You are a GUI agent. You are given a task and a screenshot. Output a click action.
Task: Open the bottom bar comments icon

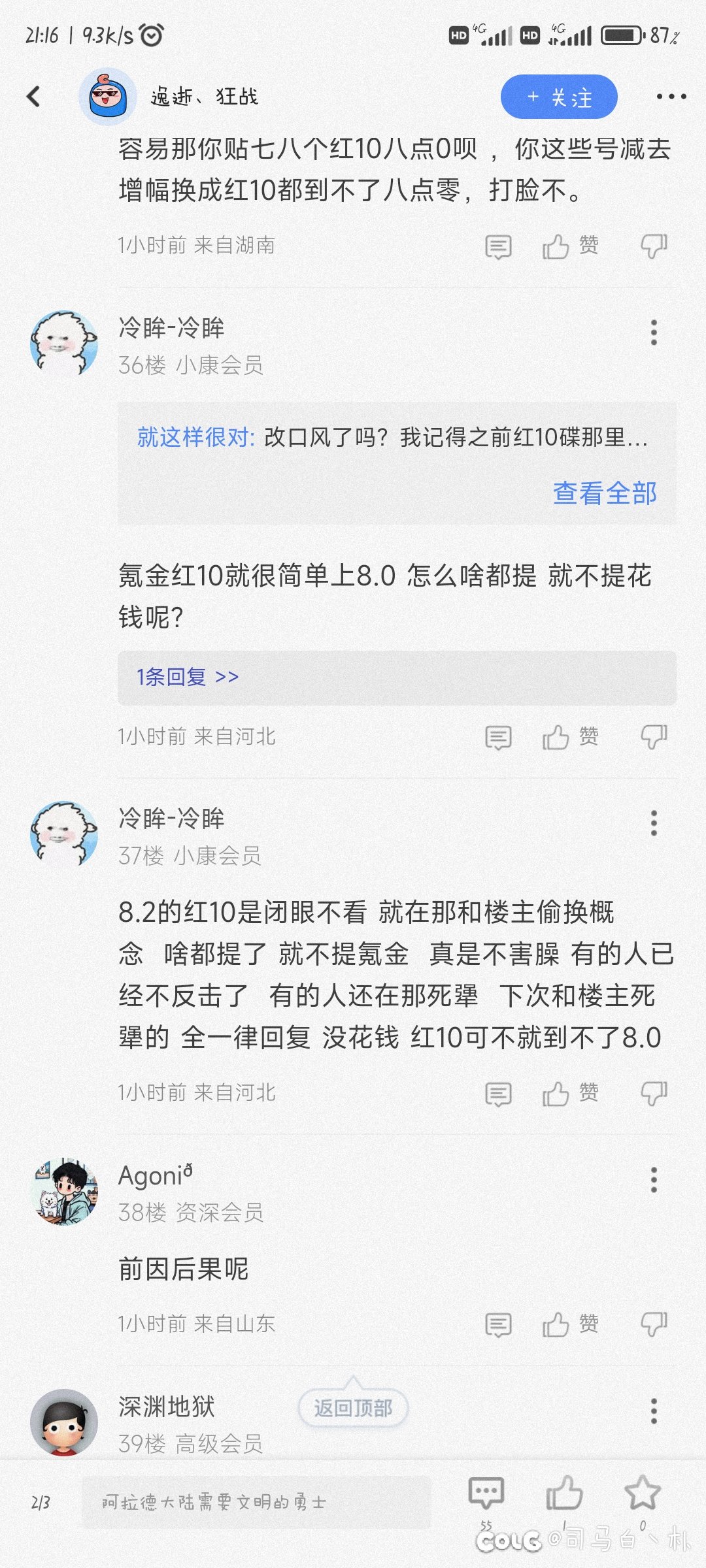click(x=486, y=1494)
